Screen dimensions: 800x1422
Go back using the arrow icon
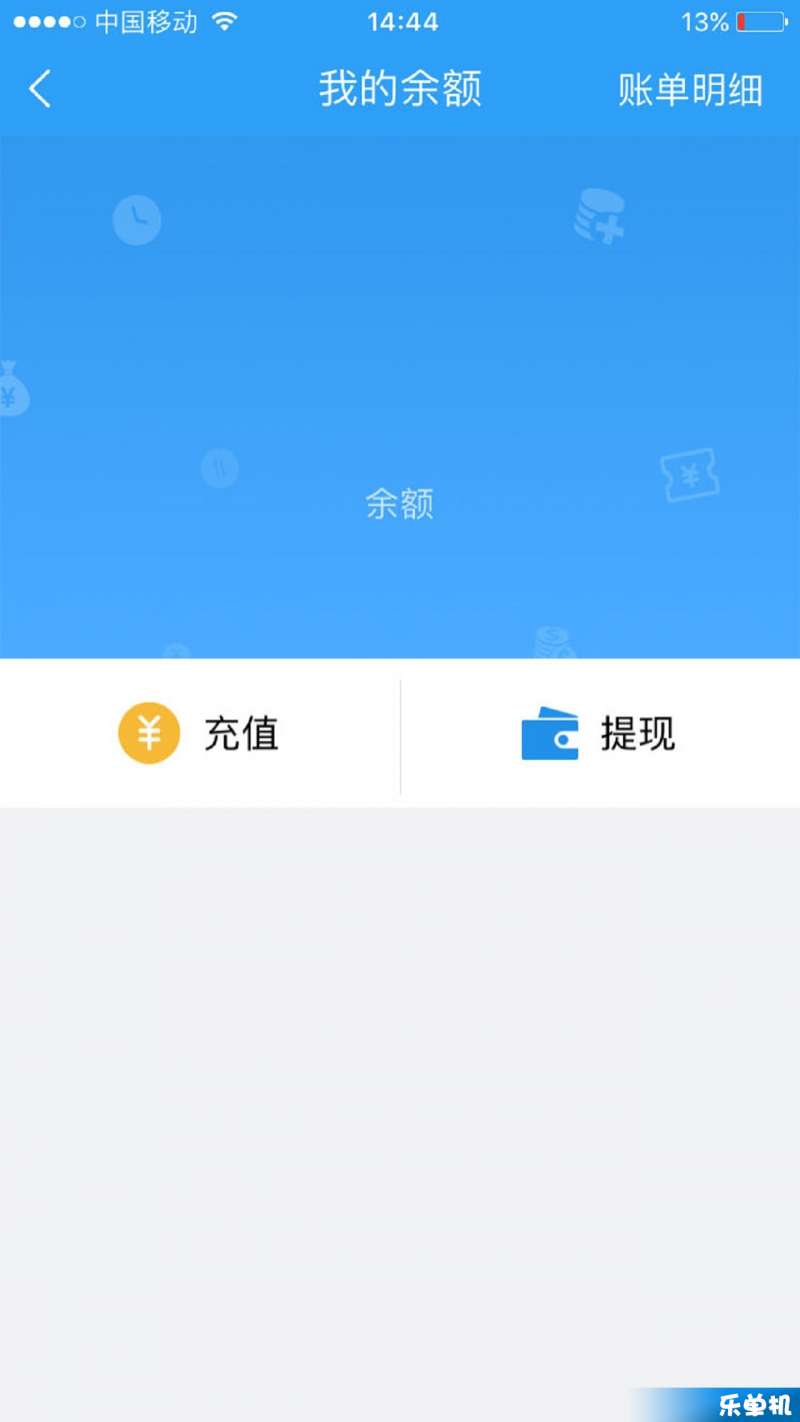tap(40, 90)
